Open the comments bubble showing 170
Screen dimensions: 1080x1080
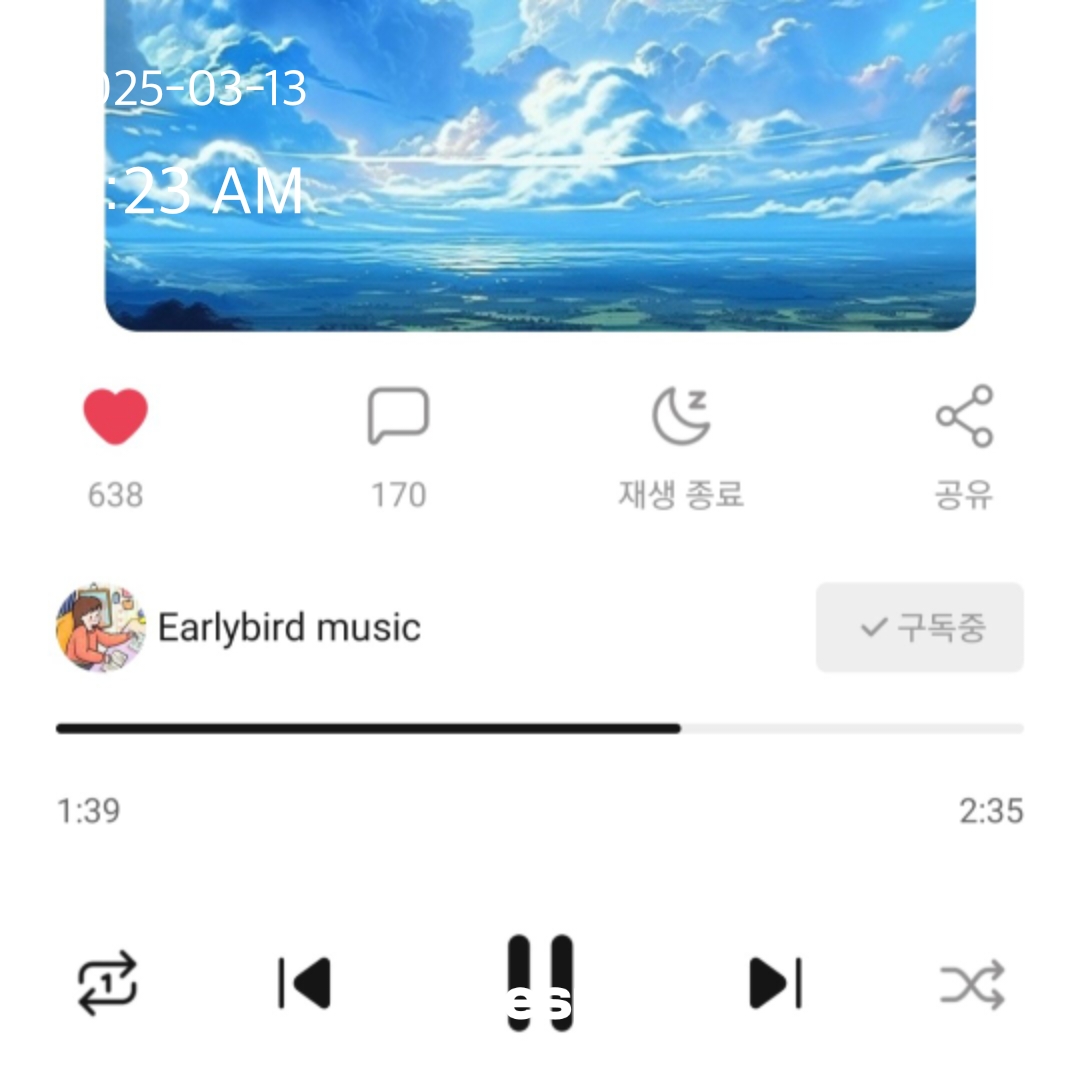[398, 416]
